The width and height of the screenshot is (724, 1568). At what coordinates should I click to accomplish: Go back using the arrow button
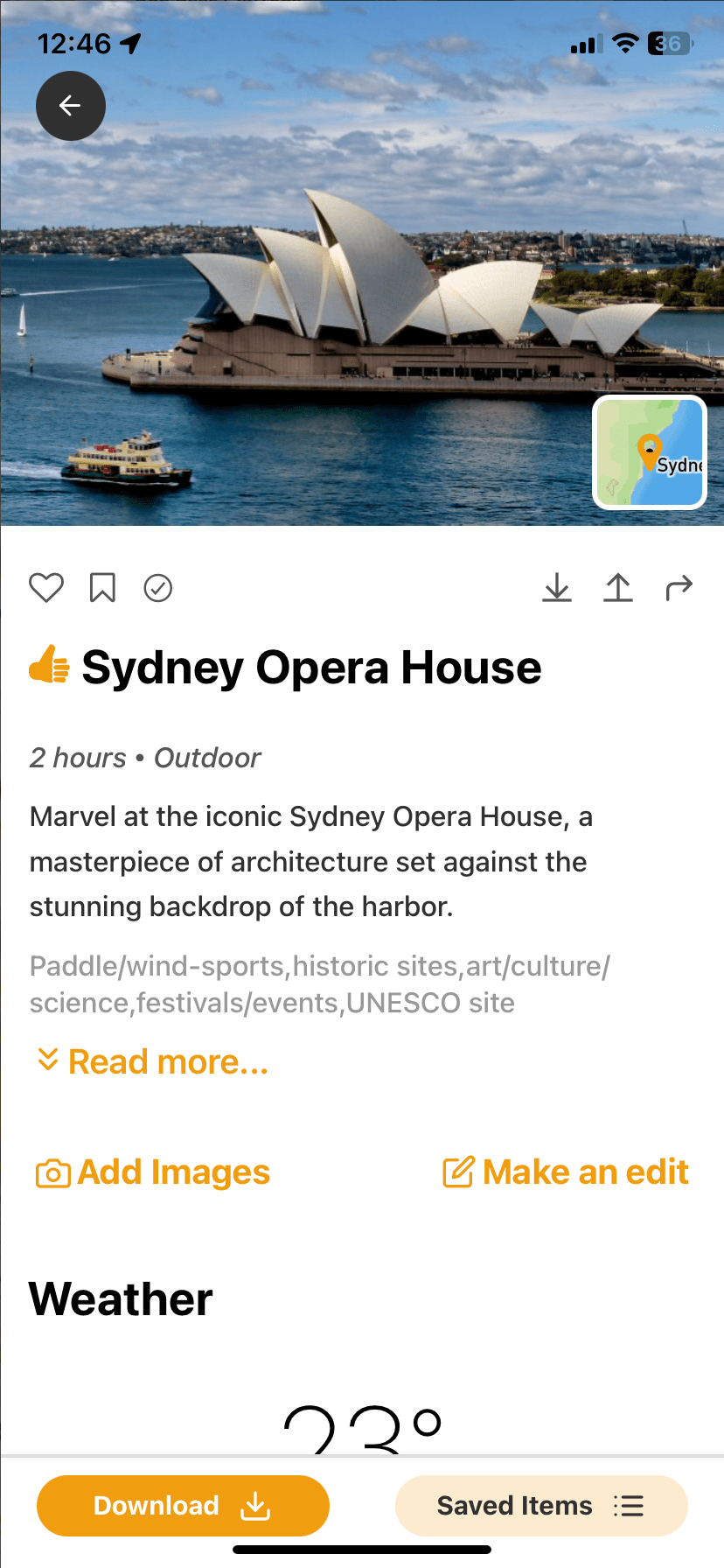click(70, 106)
